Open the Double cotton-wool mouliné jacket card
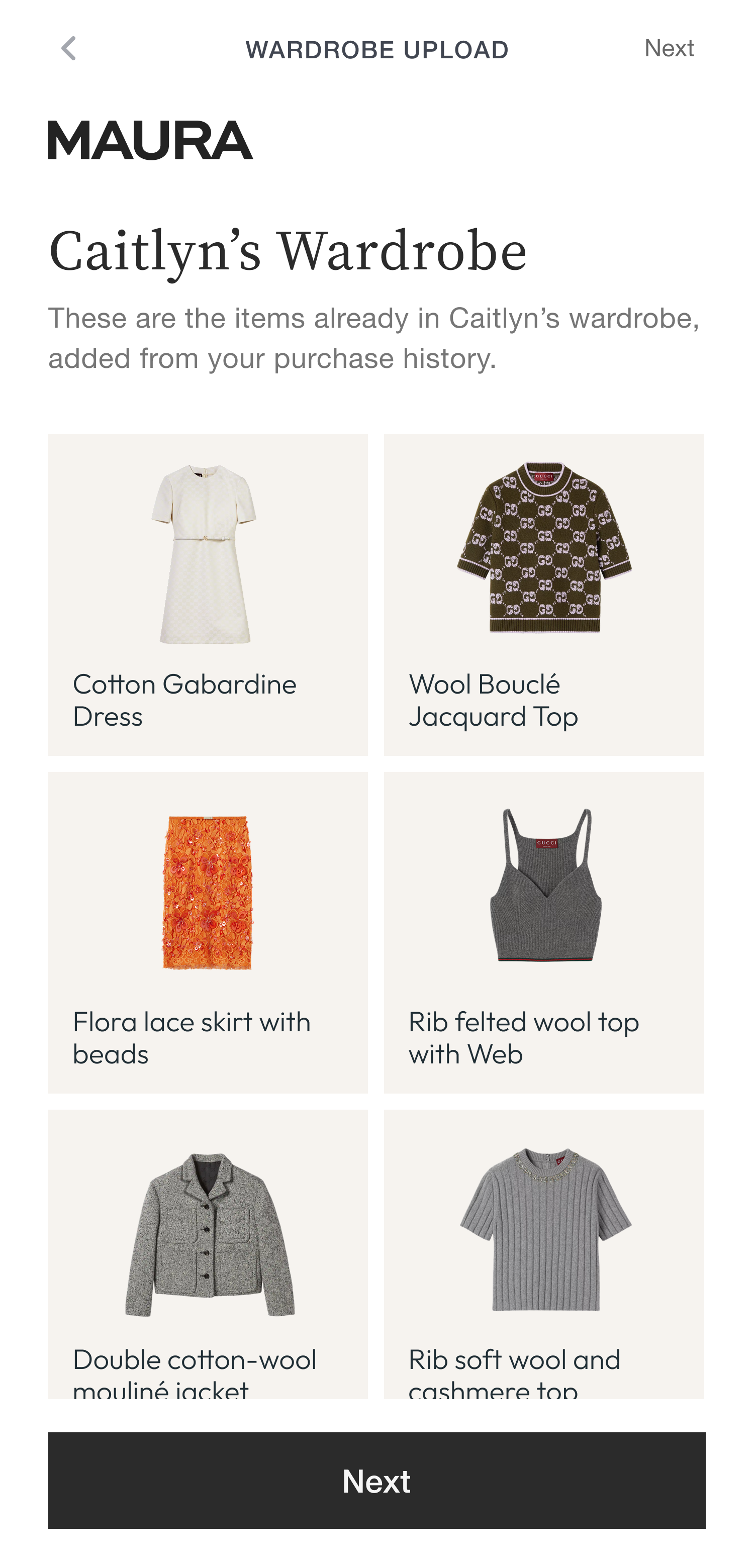The height and width of the screenshot is (1568, 754). click(x=208, y=1254)
